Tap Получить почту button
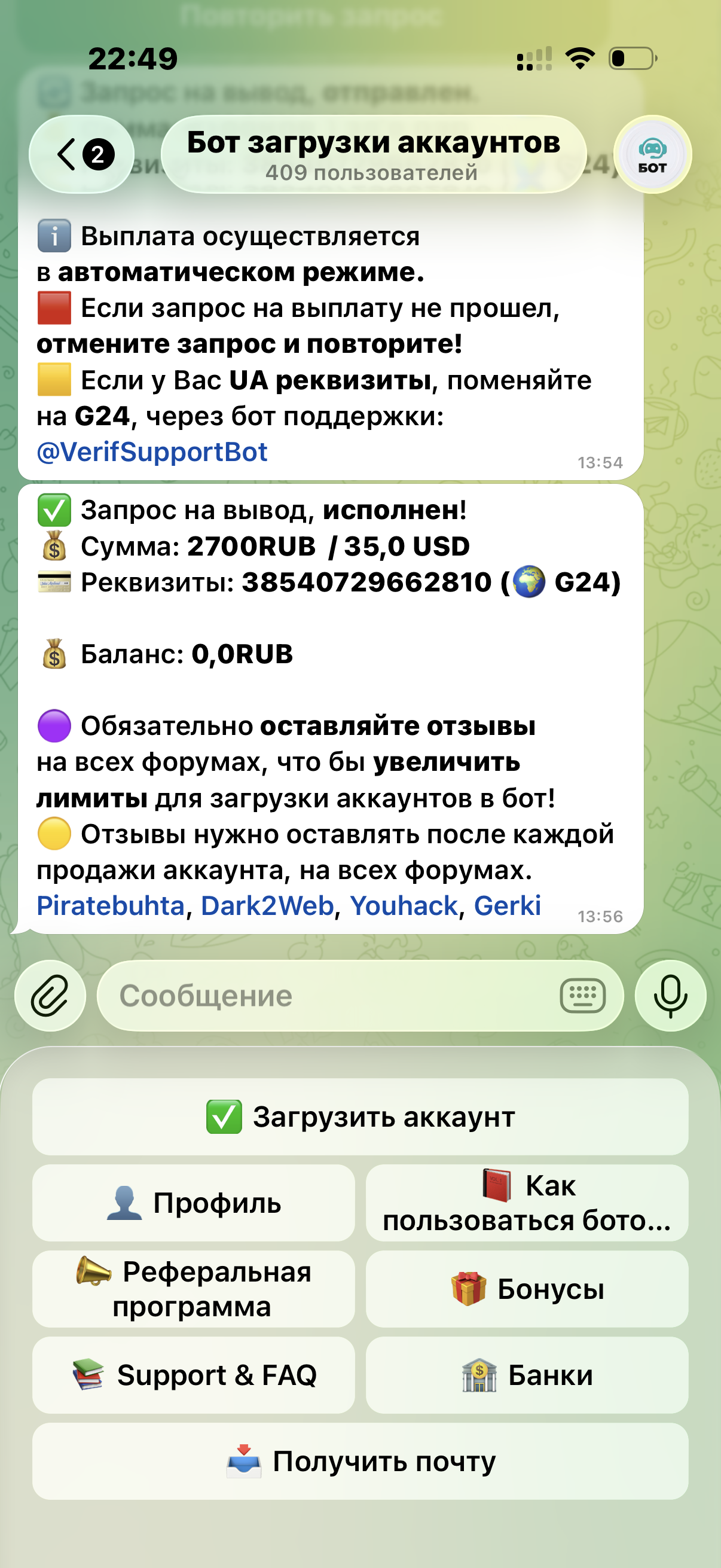The image size is (721, 1568). pyautogui.click(x=360, y=1461)
